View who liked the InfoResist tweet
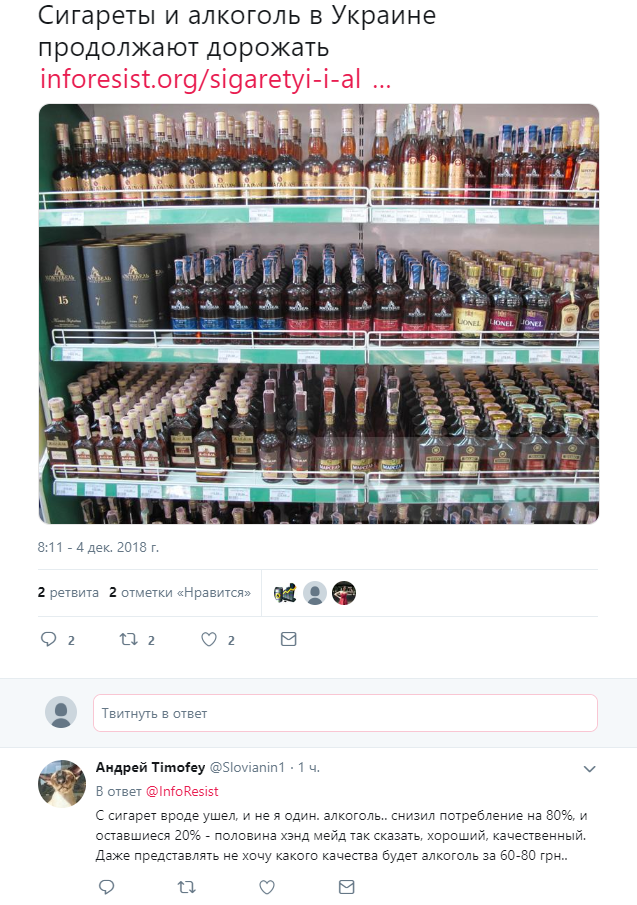637x905 pixels. [180, 593]
